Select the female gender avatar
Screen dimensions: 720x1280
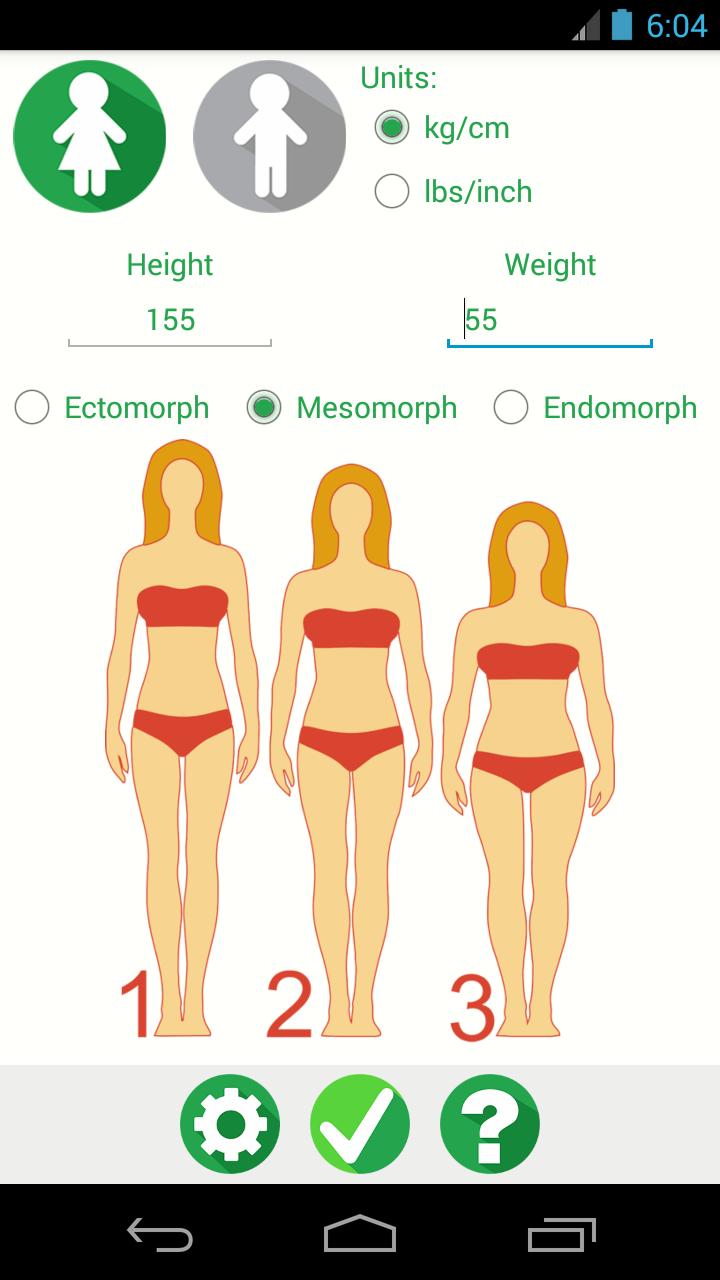pos(89,136)
